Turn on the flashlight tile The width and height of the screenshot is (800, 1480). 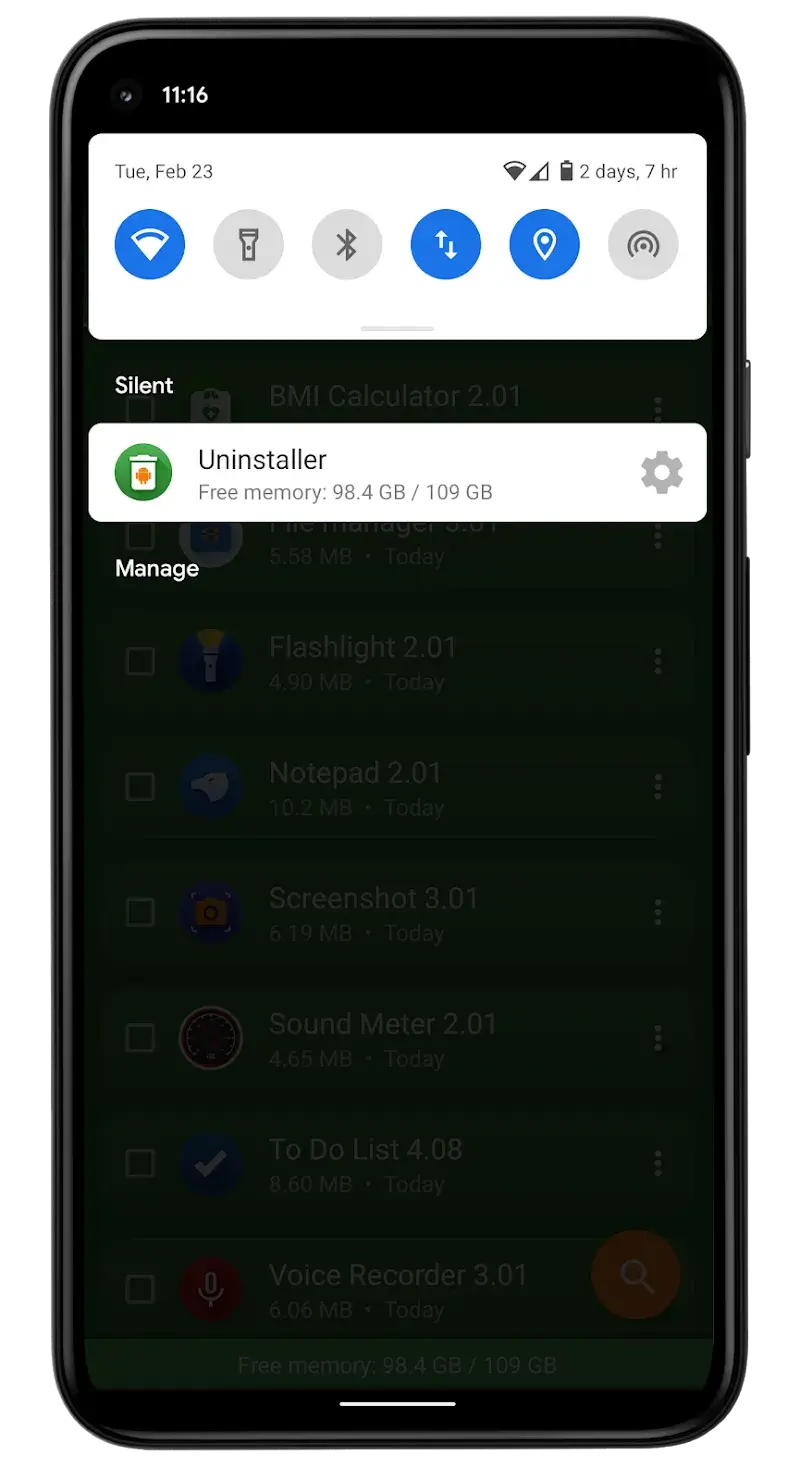click(x=248, y=244)
